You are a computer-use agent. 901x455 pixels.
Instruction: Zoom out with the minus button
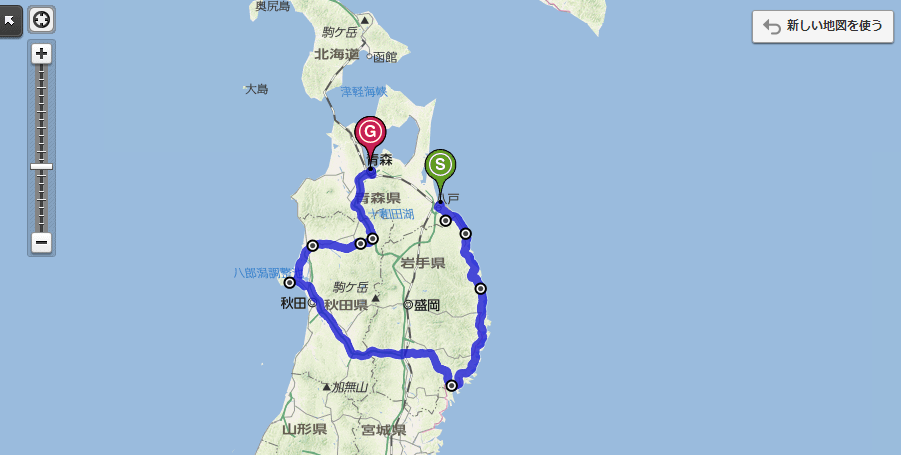pos(42,242)
